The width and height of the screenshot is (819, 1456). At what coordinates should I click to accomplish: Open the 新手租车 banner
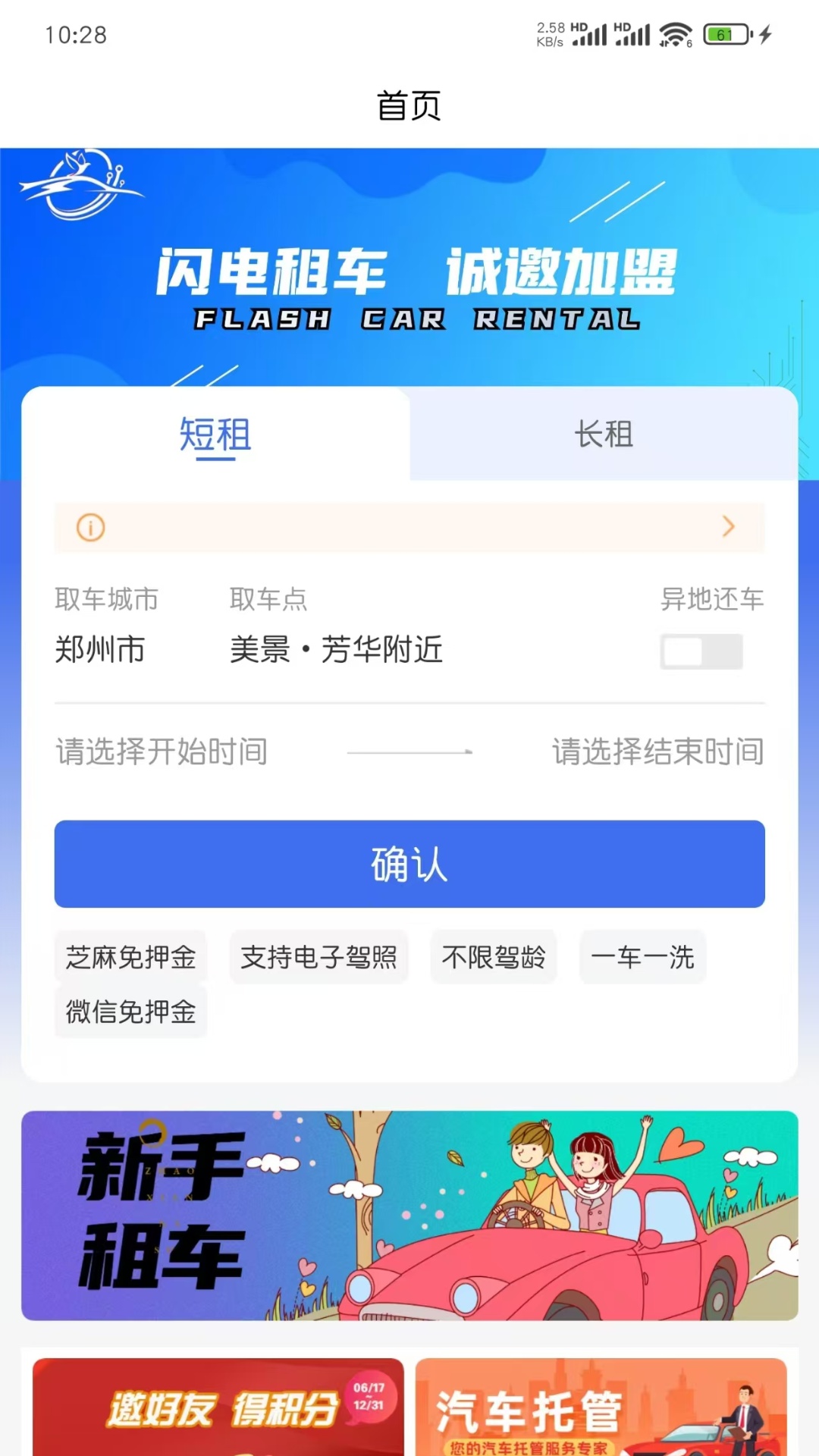tap(409, 1216)
